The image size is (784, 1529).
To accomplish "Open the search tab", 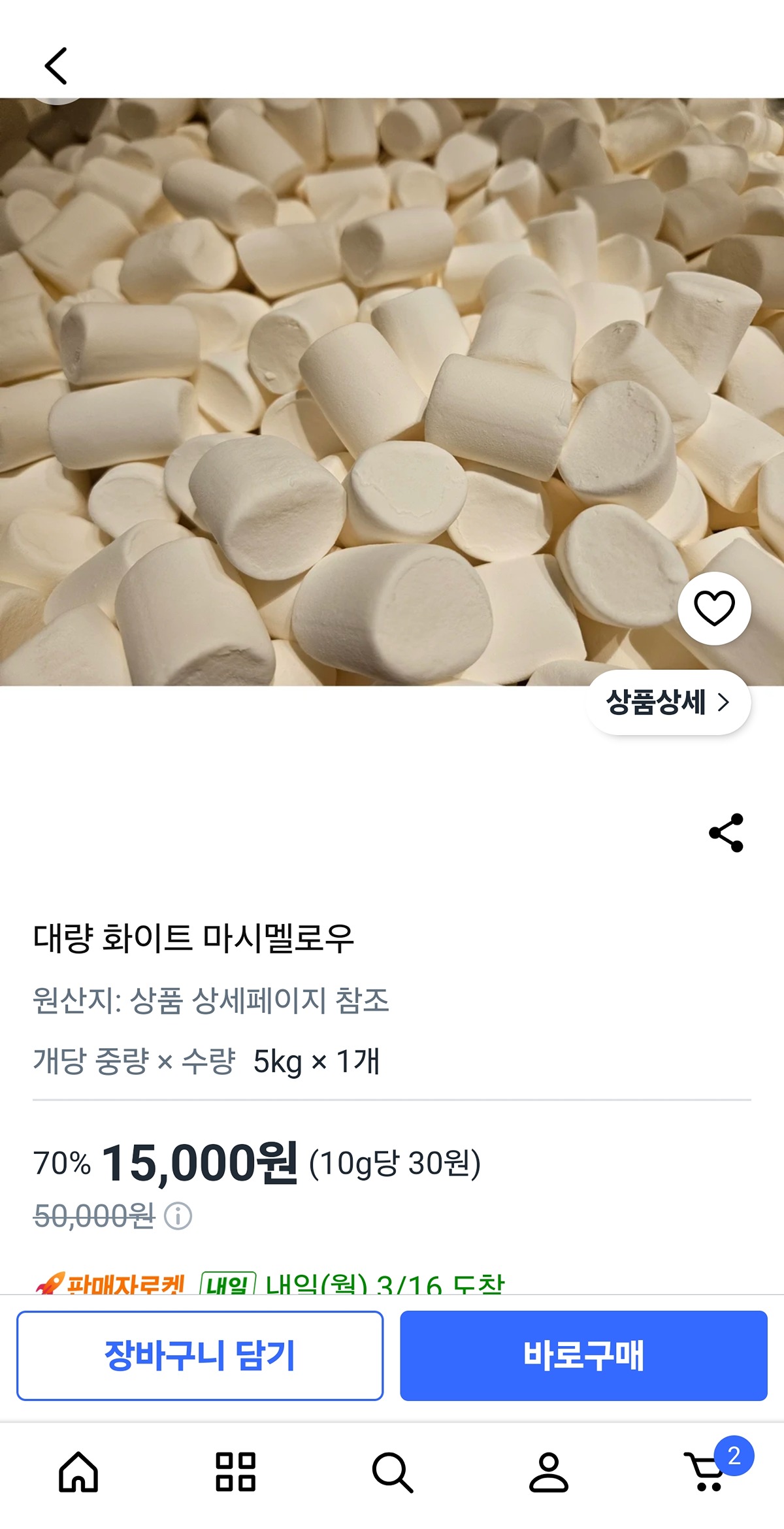I will 392,1472.
